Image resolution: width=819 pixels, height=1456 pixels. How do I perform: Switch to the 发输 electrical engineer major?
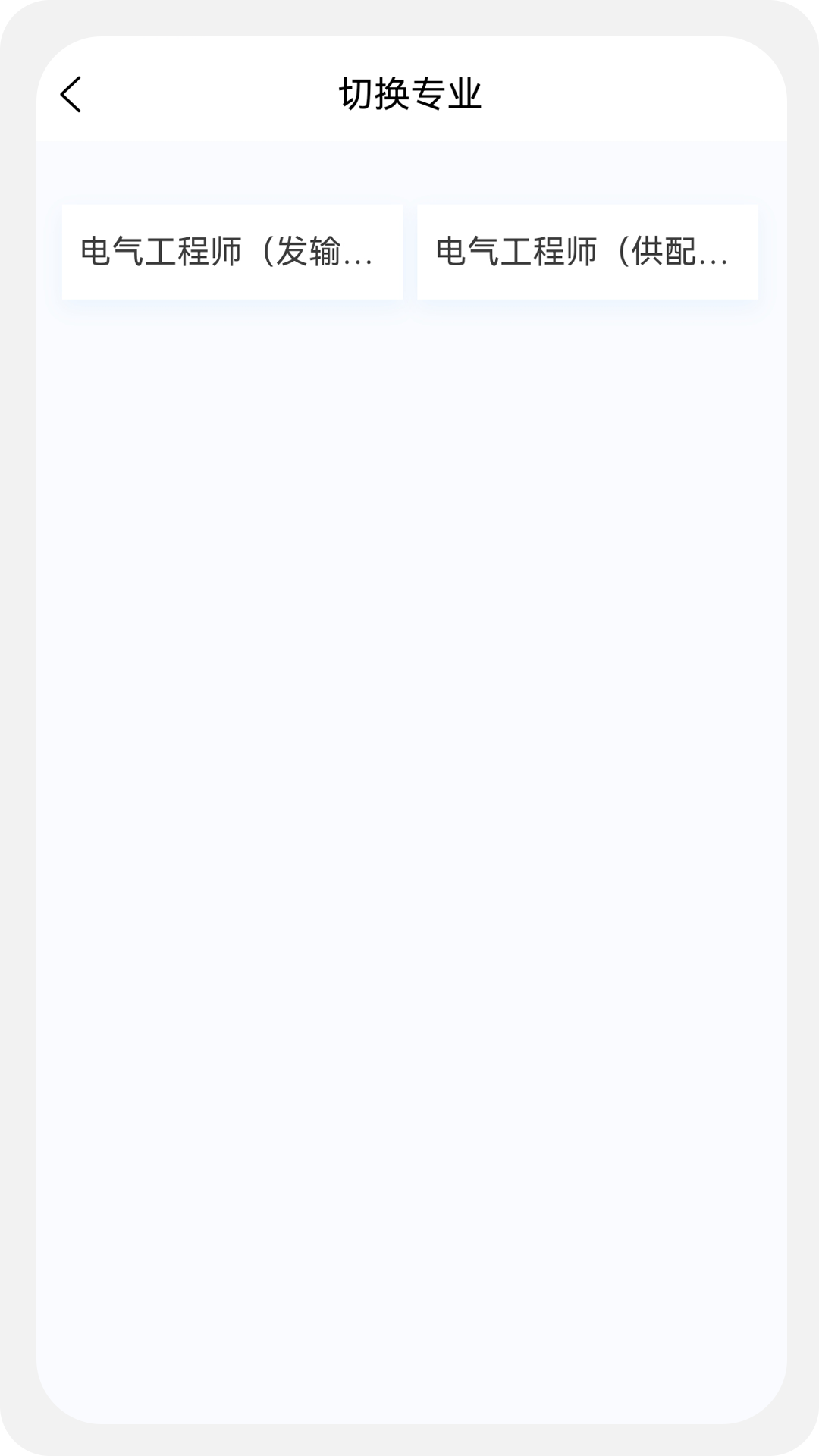click(233, 252)
